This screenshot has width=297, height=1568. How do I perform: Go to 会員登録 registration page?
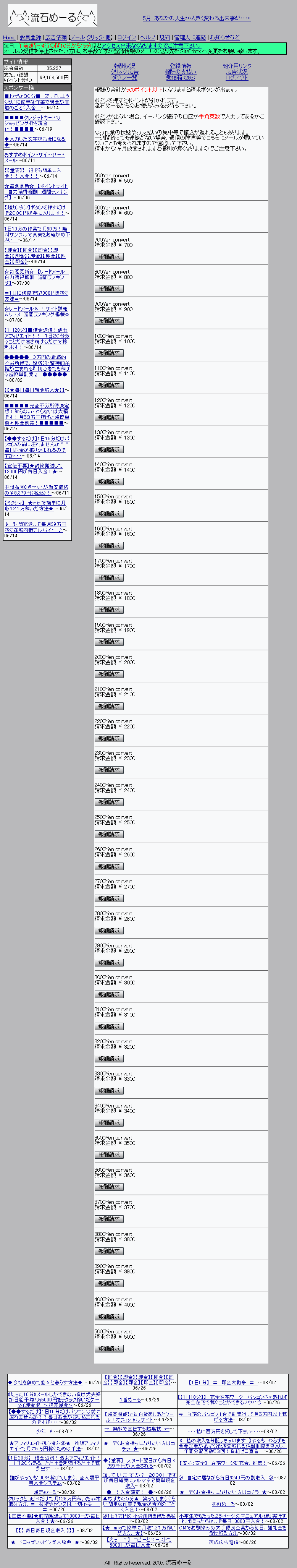[31, 38]
